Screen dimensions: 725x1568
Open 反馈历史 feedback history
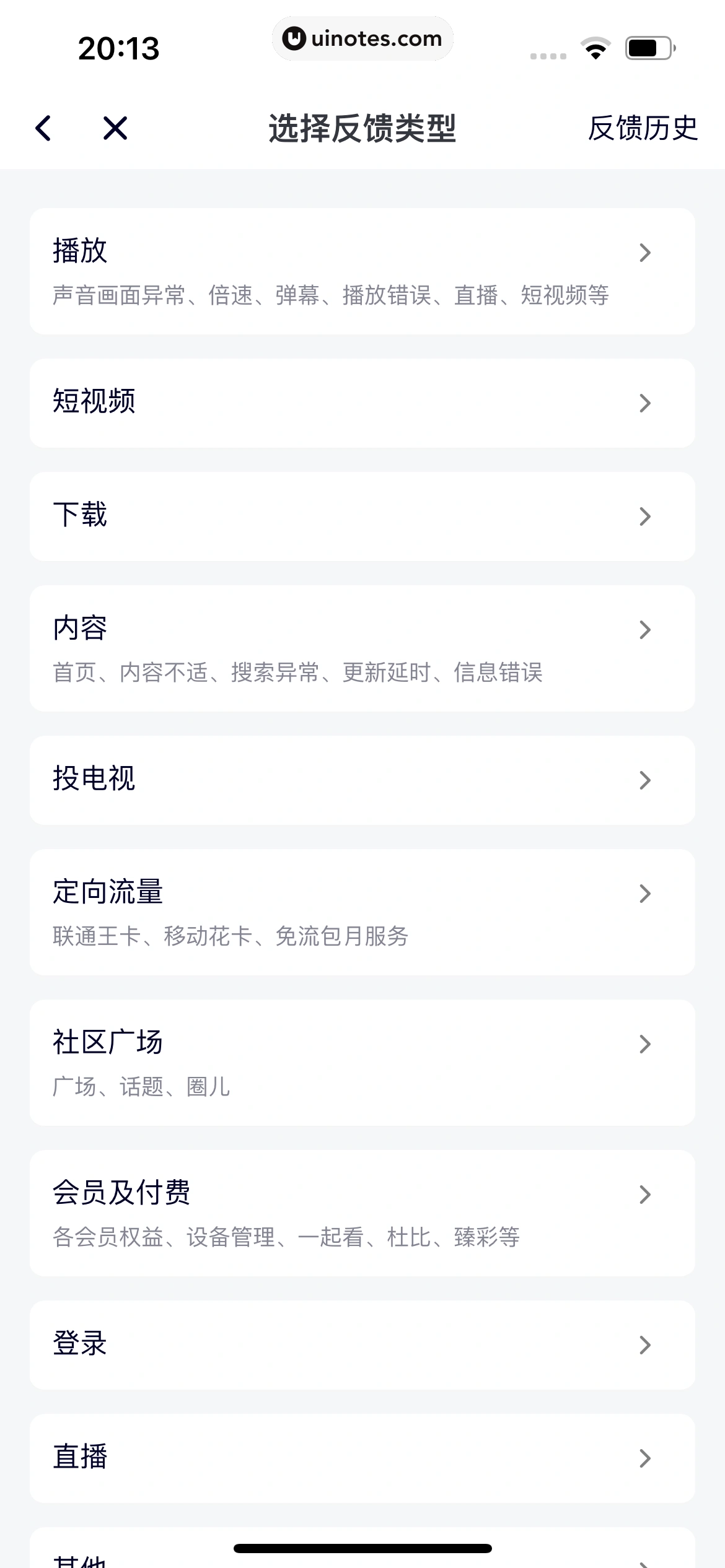[x=643, y=128]
